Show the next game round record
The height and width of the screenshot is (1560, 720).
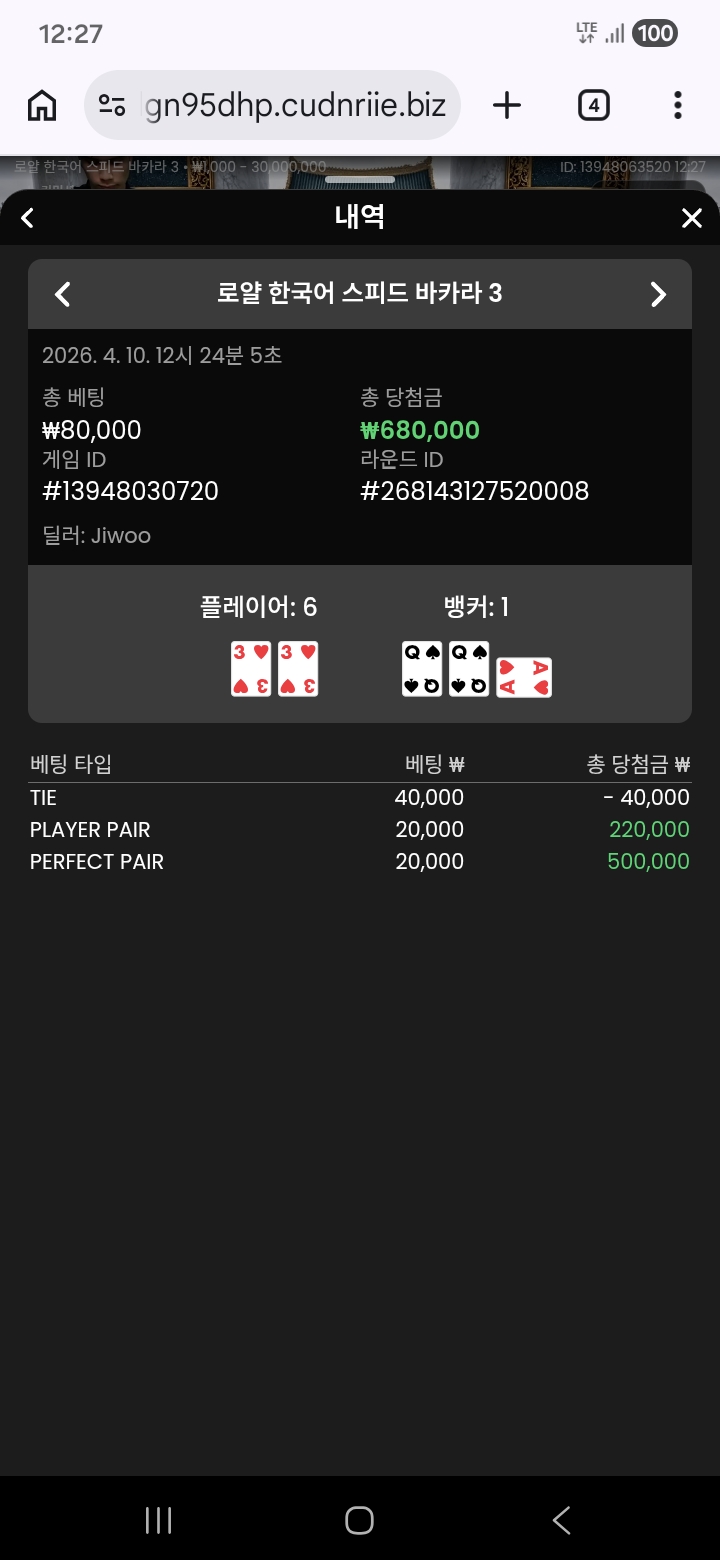pos(657,294)
